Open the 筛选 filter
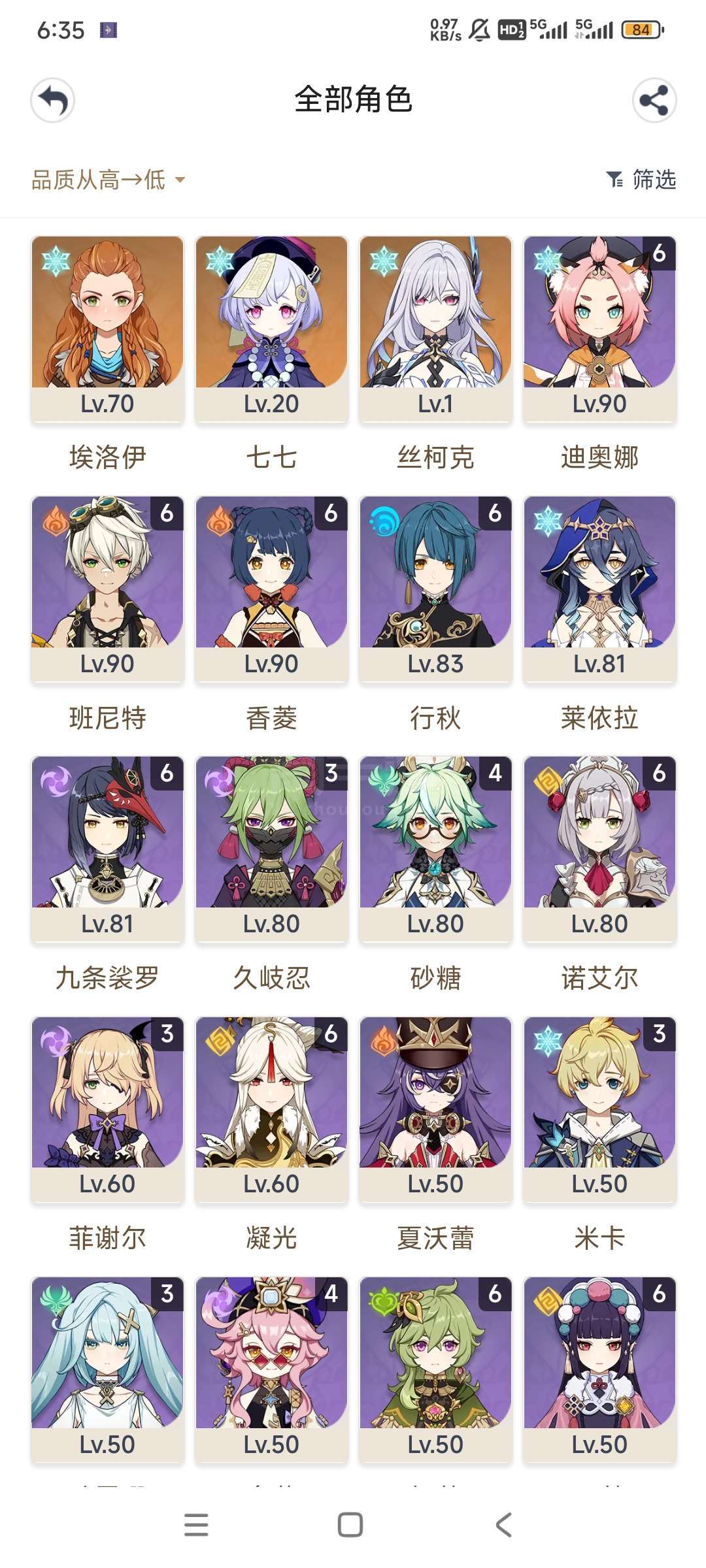The width and height of the screenshot is (706, 1568). (x=641, y=180)
